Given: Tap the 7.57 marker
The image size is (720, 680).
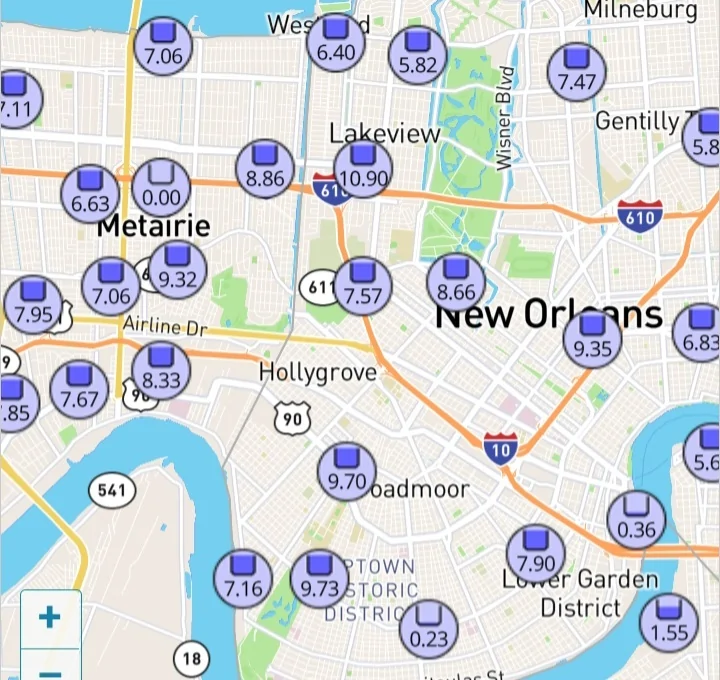Looking at the screenshot, I should 363,285.
